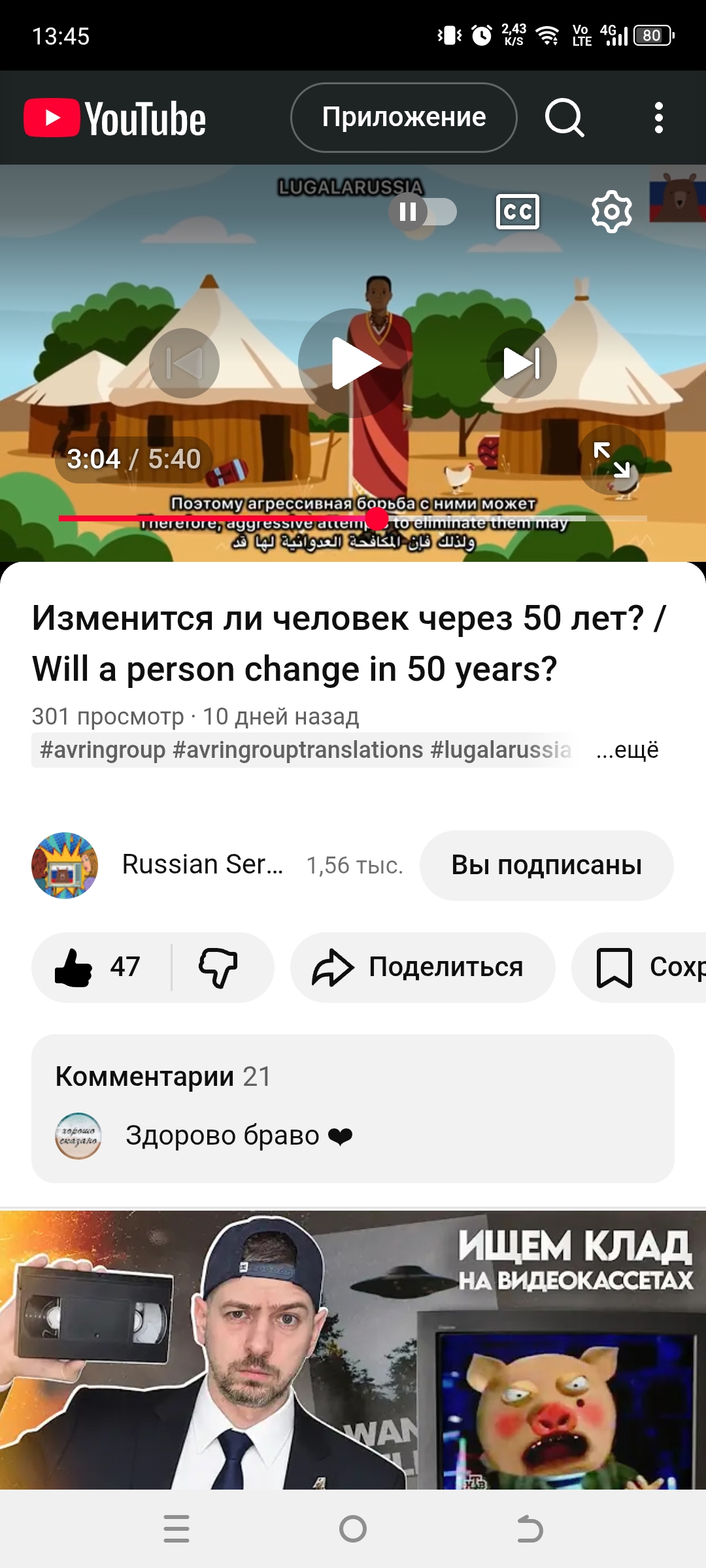Play the paused video
Screen dimensions: 706x1568
coord(353,363)
